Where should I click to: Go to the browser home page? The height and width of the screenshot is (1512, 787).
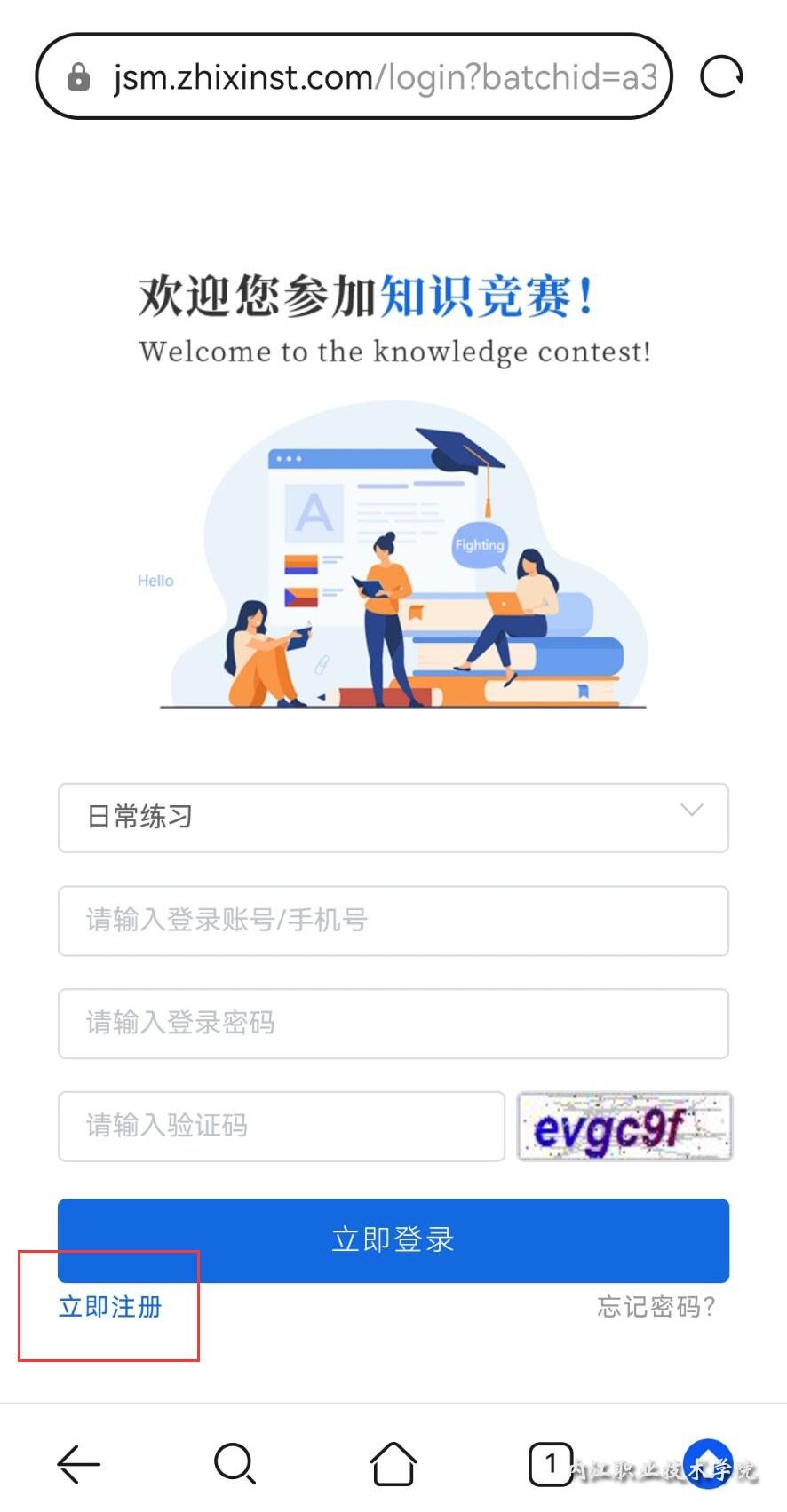(393, 1464)
